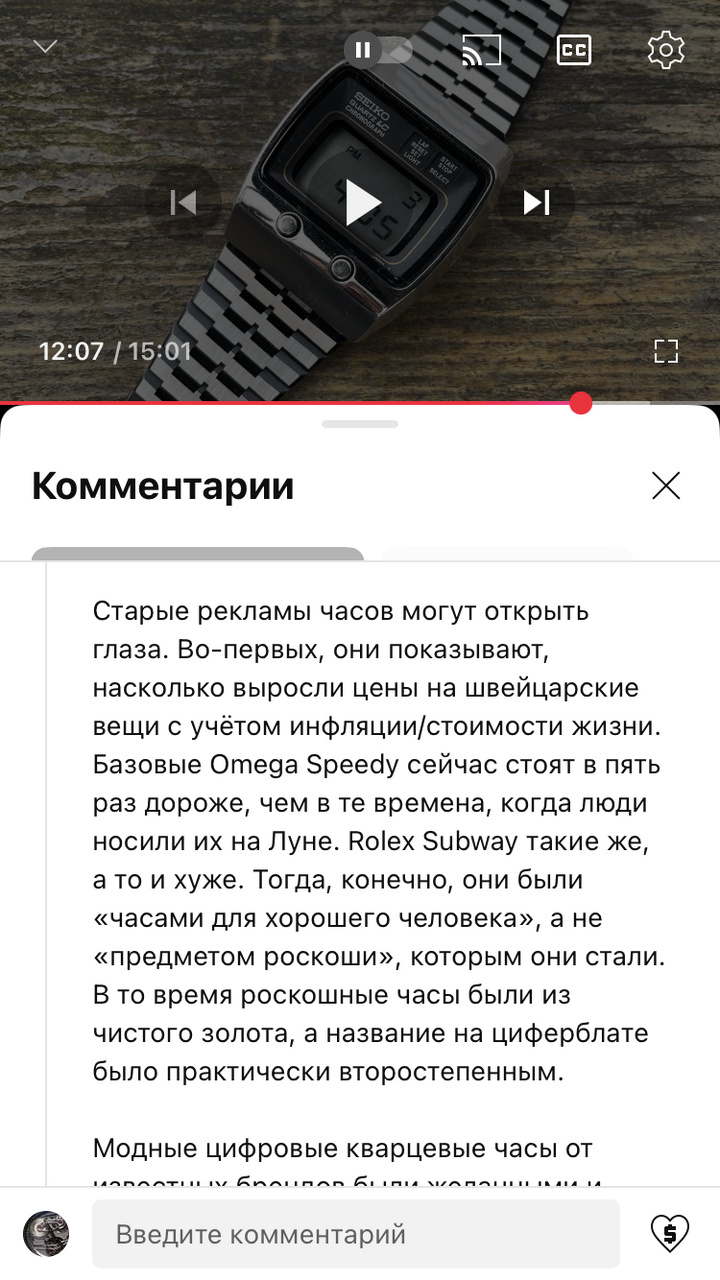Viewport: 720px width, 1280px height.
Task: Turn on closed captions
Action: tap(574, 49)
